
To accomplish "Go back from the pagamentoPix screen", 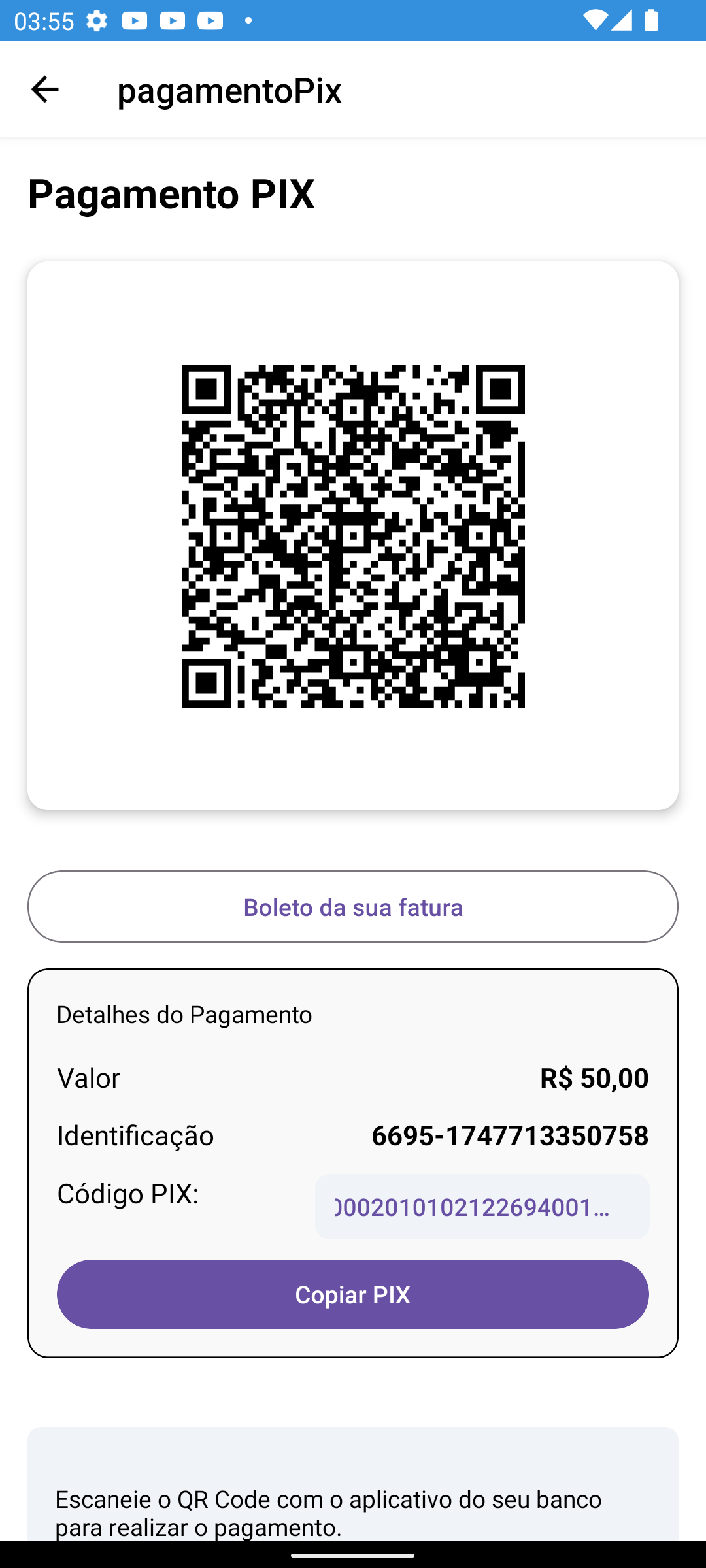I will pyautogui.click(x=44, y=90).
